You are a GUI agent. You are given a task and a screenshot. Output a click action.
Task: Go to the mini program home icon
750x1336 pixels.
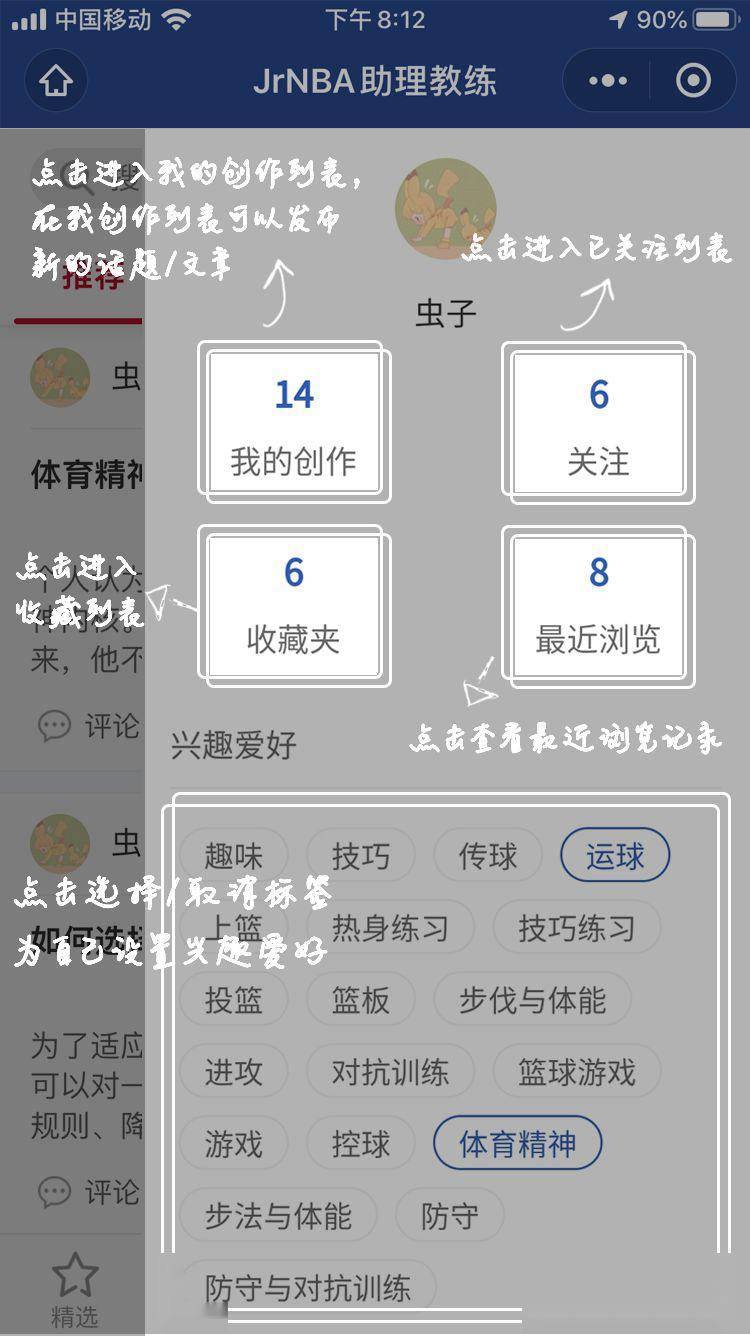point(56,81)
